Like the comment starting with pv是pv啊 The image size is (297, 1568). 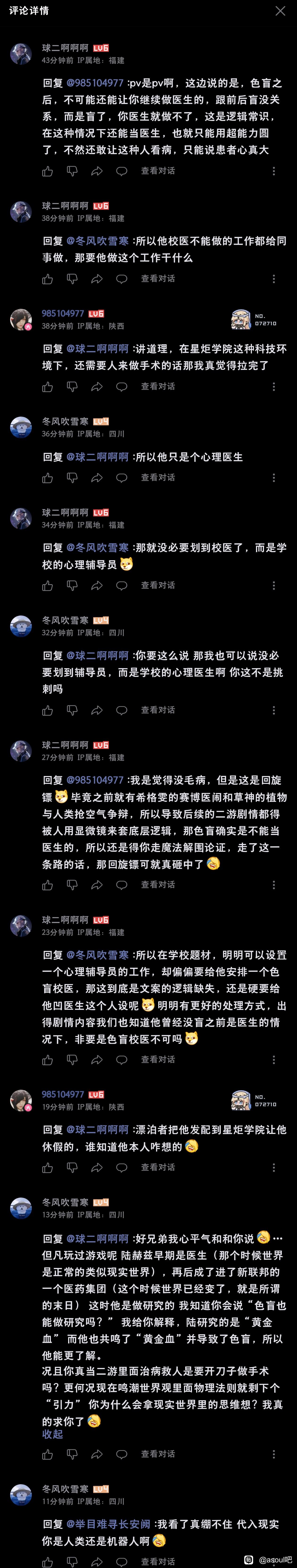pos(48,172)
